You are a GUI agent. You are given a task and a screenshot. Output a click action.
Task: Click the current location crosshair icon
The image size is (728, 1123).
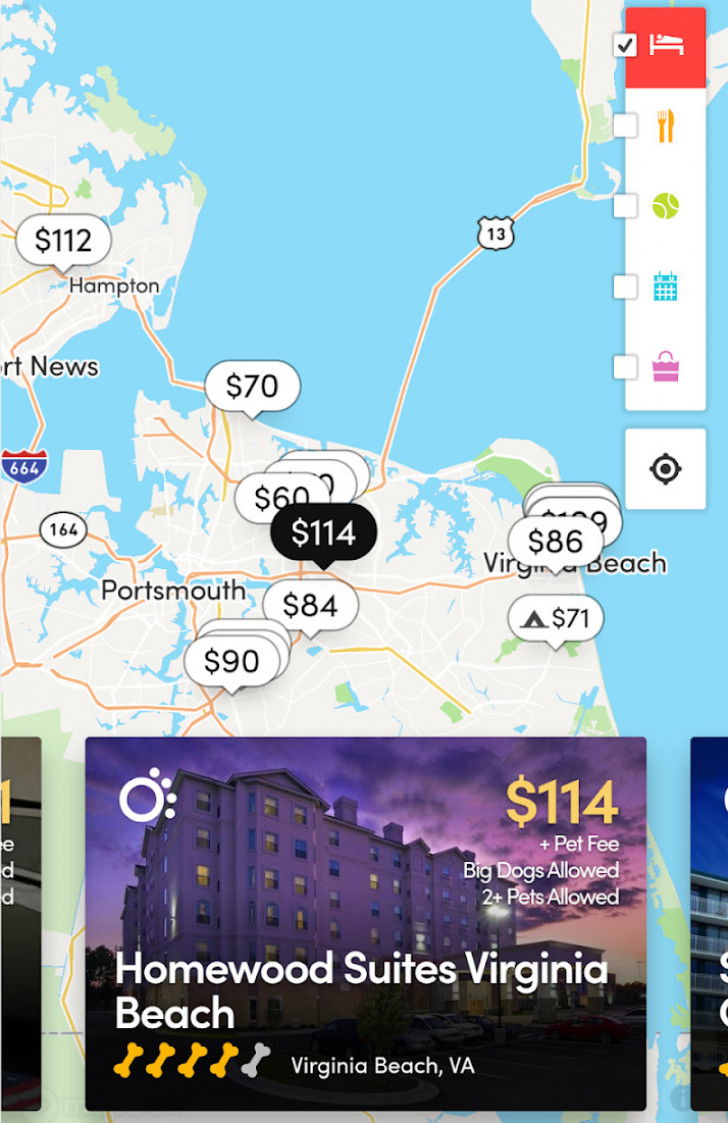click(x=666, y=466)
